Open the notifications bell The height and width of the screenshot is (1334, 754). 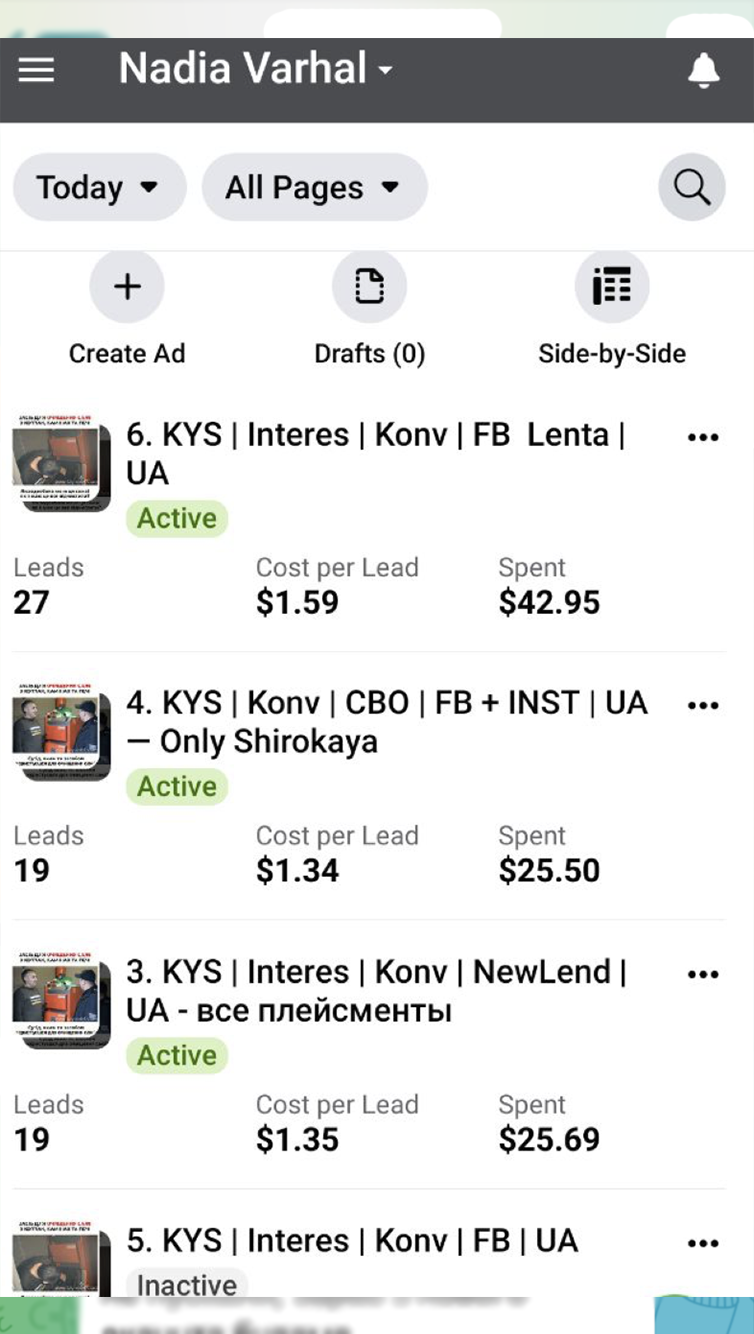(x=704, y=70)
